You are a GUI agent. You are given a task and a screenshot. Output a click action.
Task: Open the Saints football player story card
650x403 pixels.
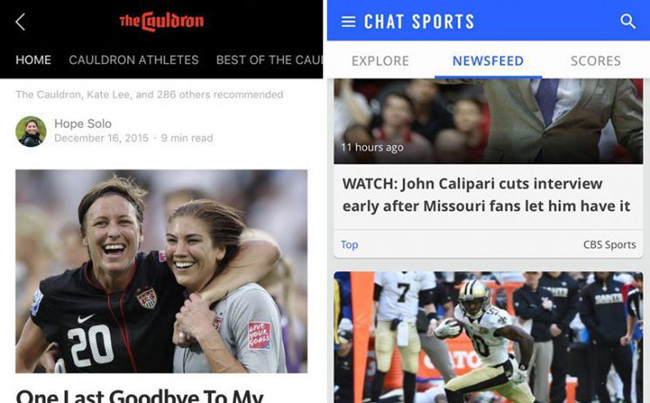tap(487, 337)
